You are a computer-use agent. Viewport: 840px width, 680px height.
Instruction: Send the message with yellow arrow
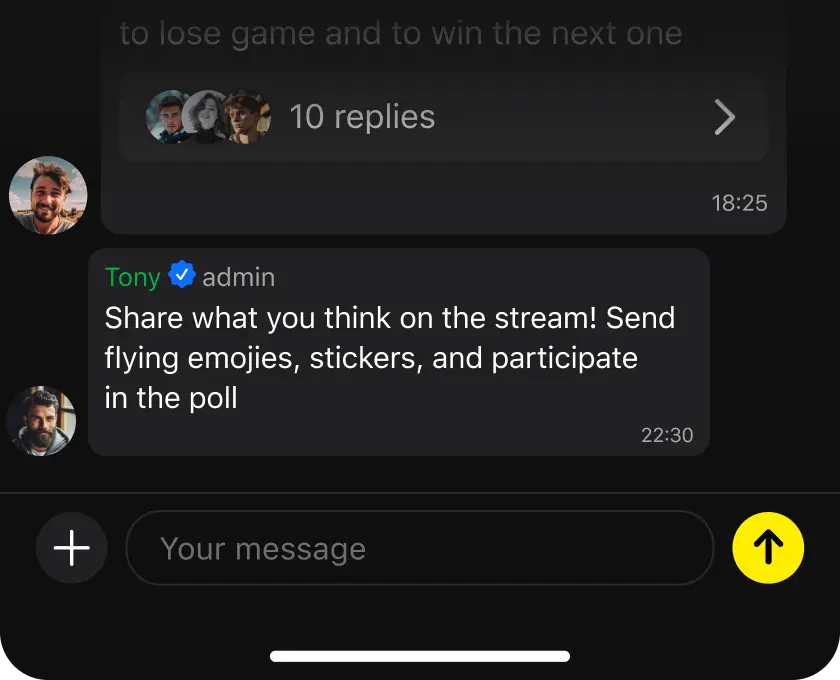coord(767,548)
